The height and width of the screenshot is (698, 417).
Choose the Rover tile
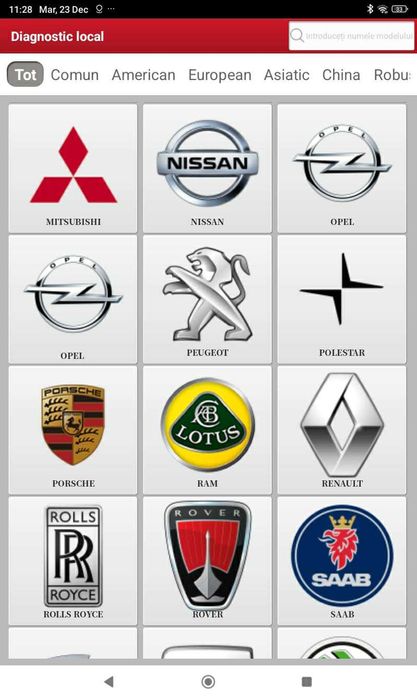tap(207, 561)
